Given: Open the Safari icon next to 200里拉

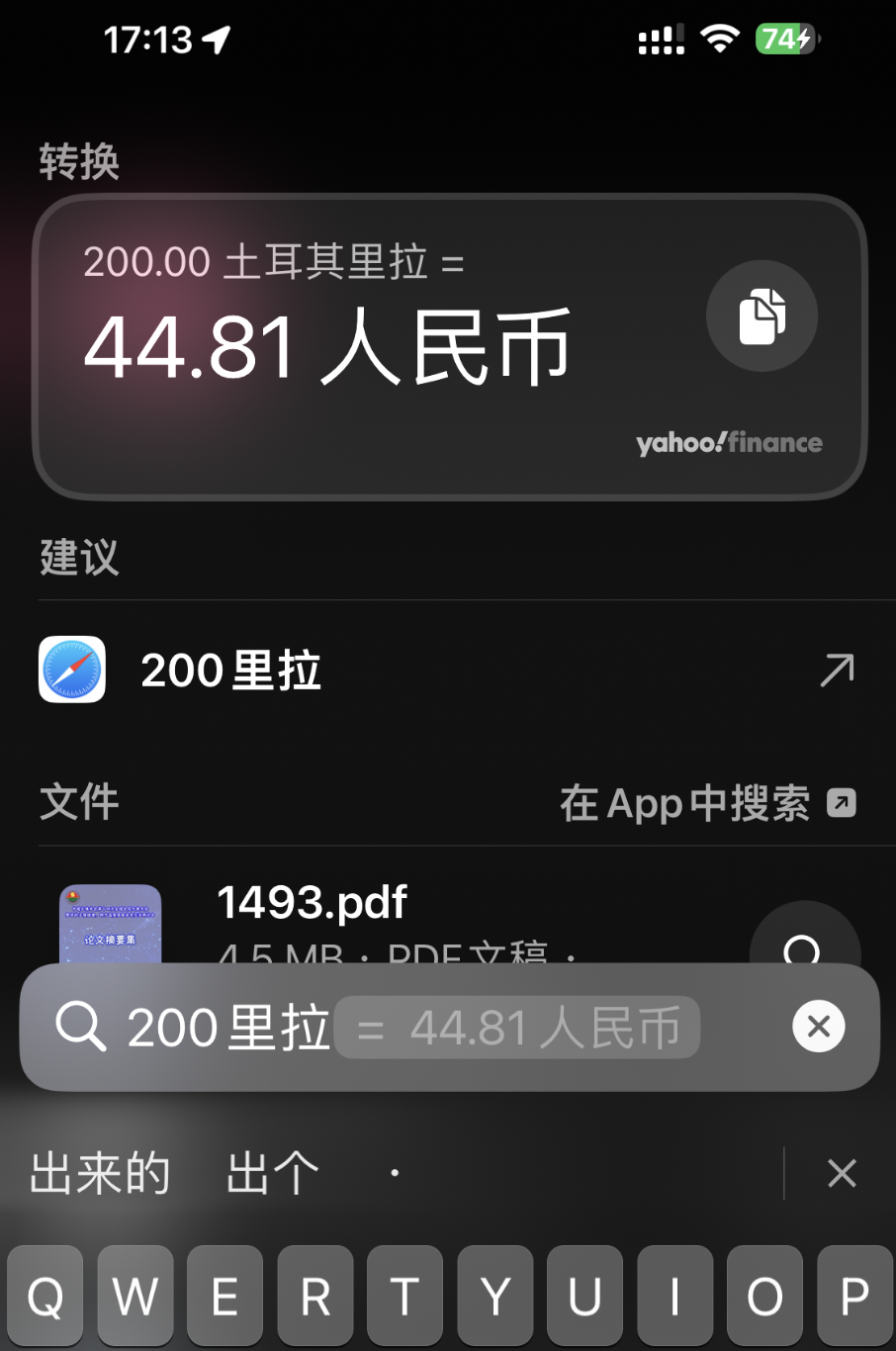Looking at the screenshot, I should (x=70, y=669).
